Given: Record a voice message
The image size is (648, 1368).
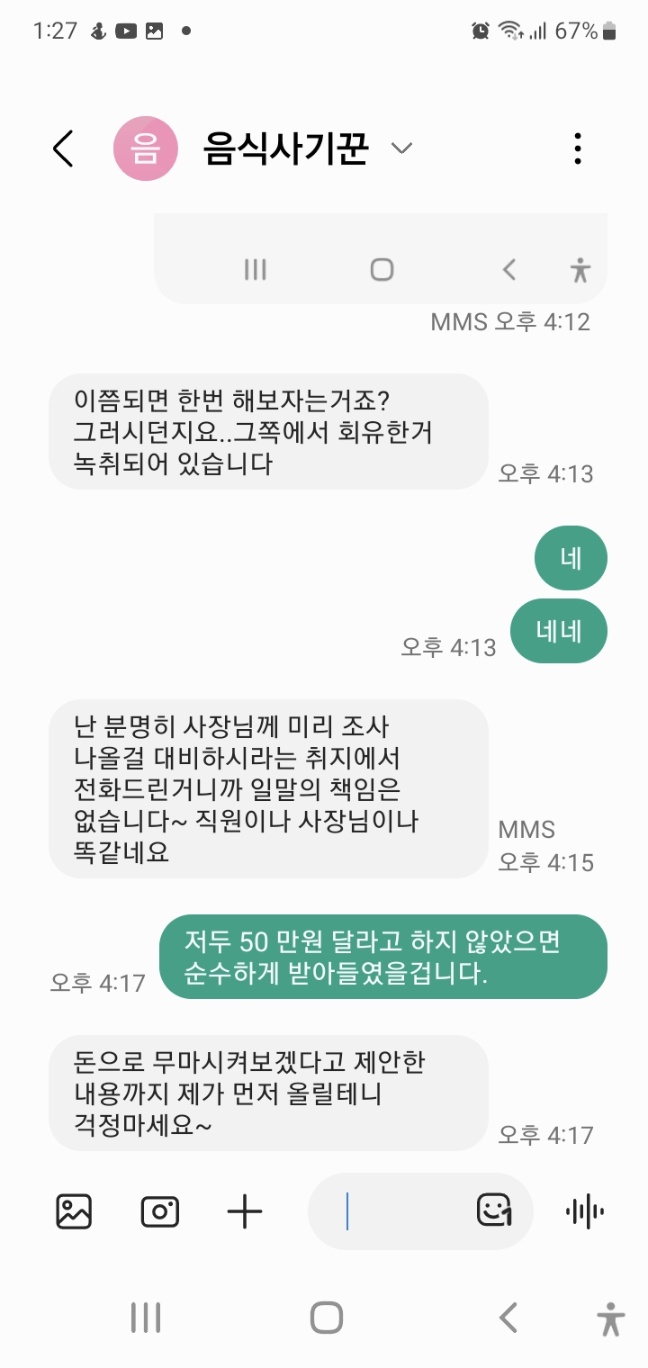Looking at the screenshot, I should click(585, 1212).
